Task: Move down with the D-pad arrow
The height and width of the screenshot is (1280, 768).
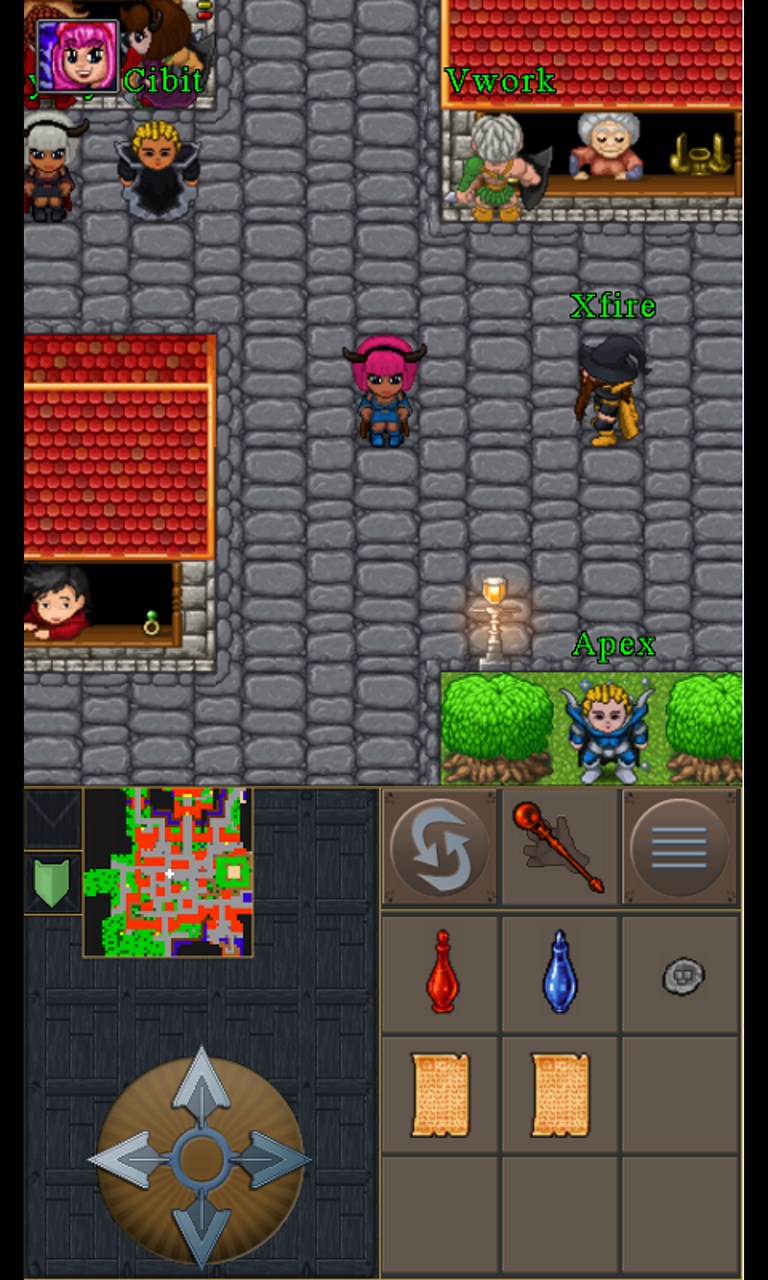Action: 201,1226
